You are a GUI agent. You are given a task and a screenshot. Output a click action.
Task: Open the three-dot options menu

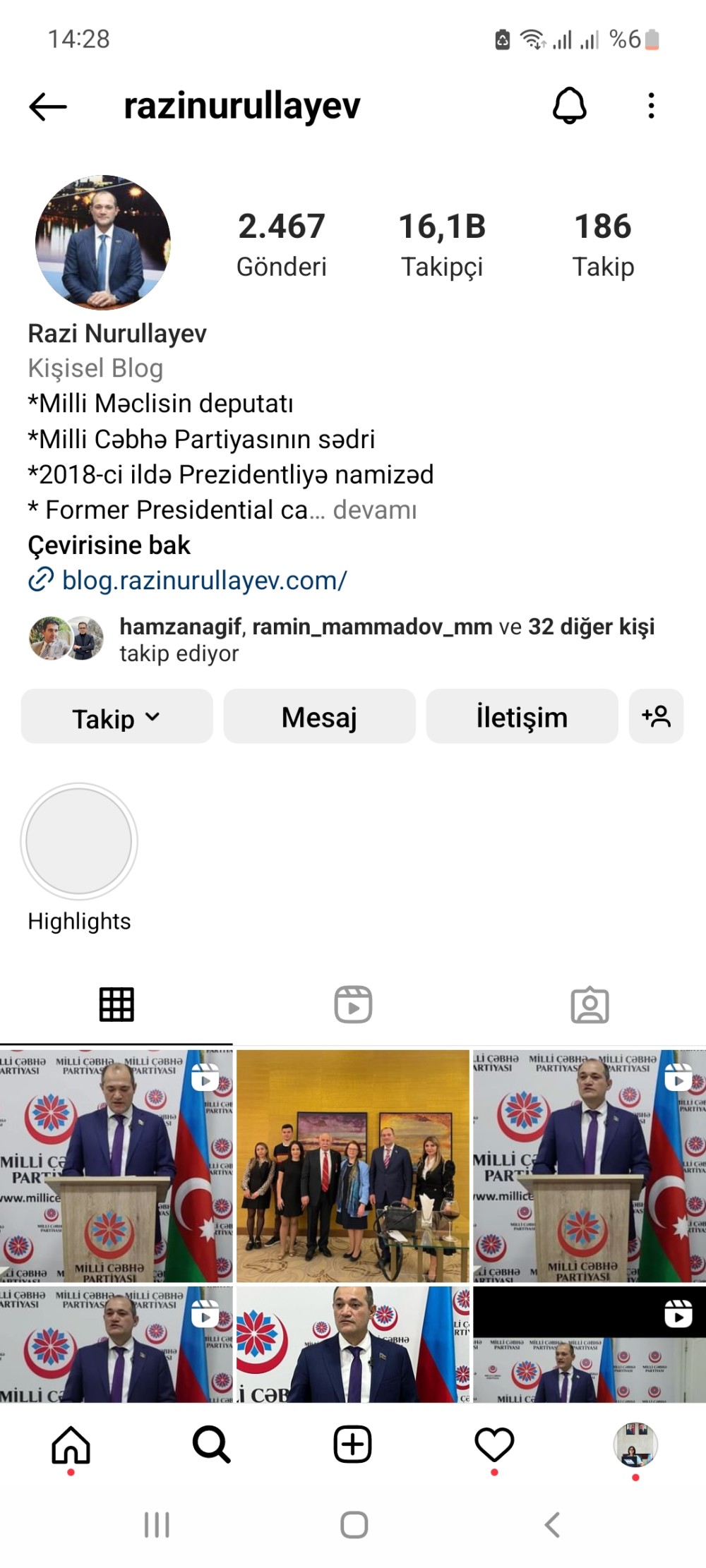(651, 106)
